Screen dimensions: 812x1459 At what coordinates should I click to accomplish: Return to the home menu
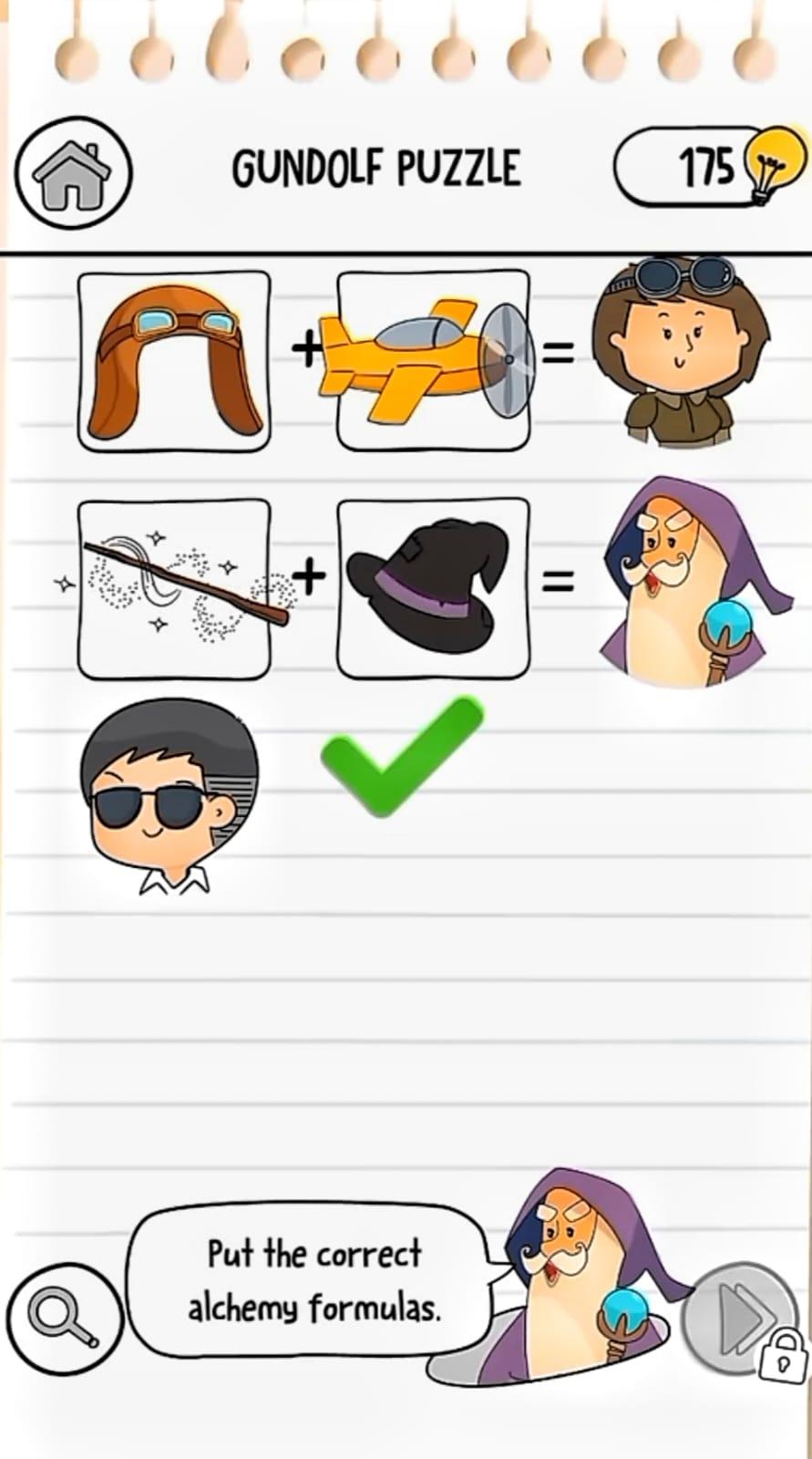tap(73, 172)
